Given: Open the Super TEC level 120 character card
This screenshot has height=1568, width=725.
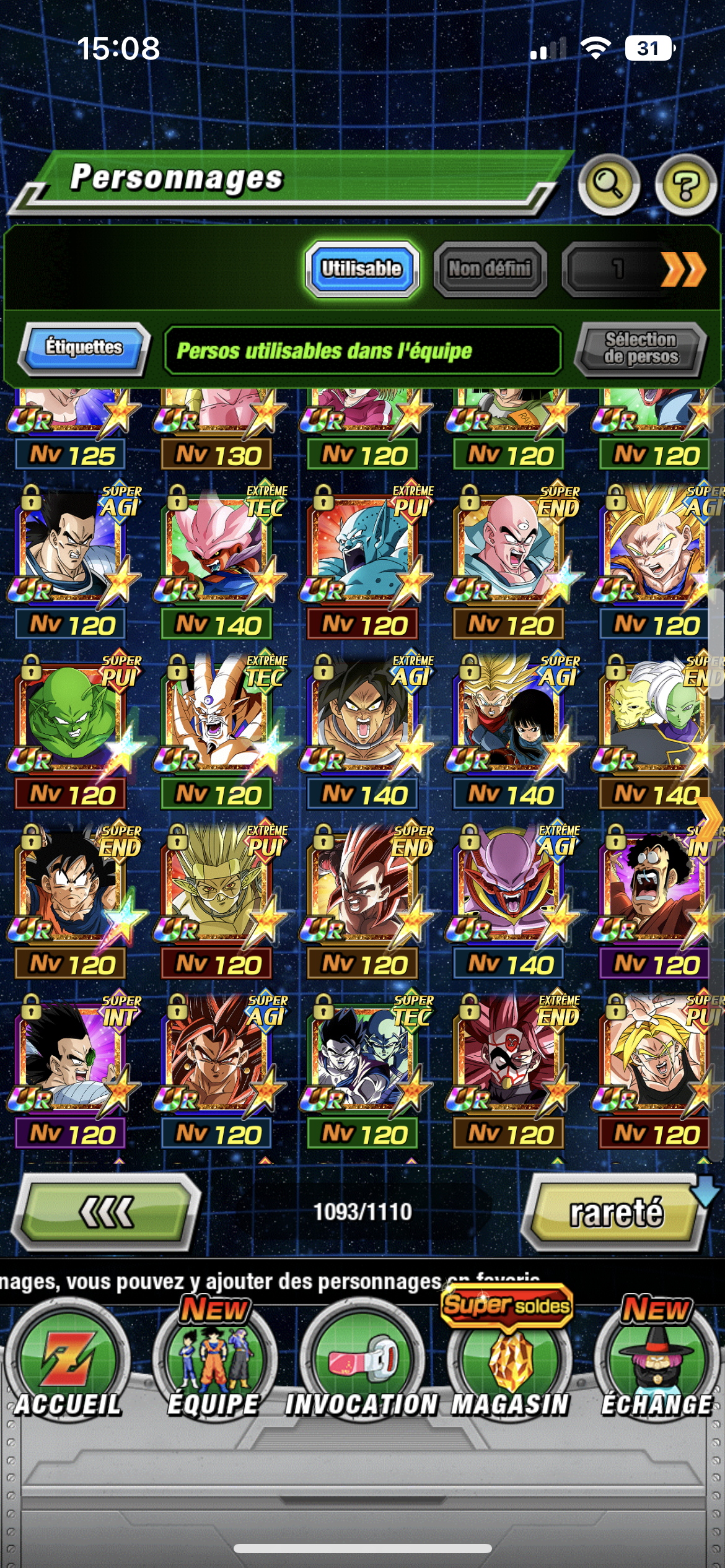Looking at the screenshot, I should [363, 1060].
